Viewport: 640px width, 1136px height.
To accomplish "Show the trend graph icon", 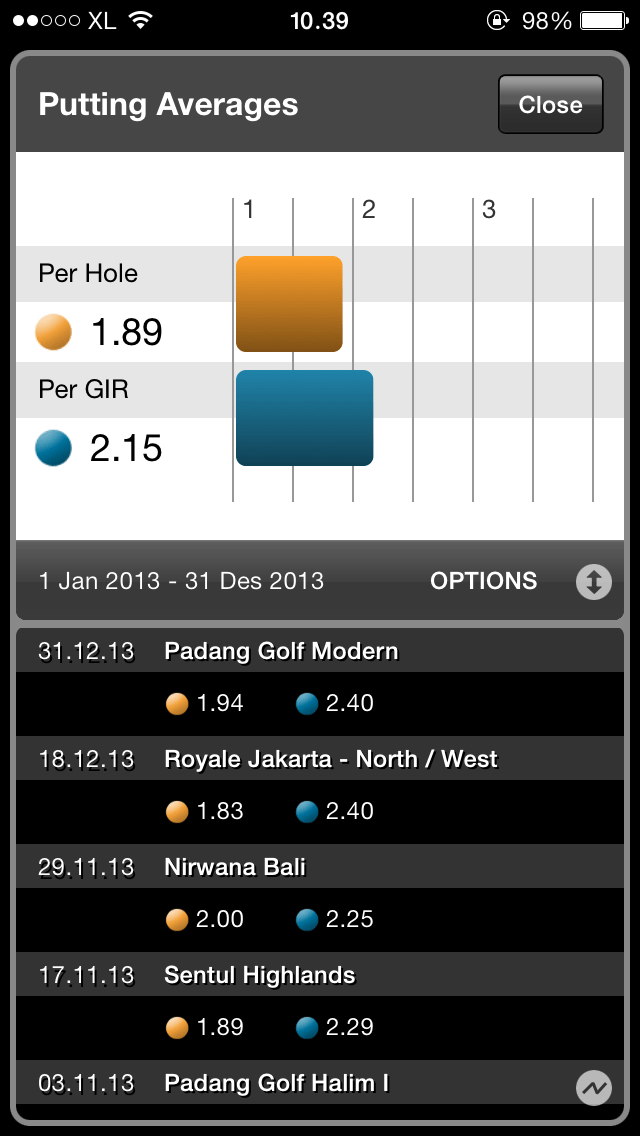I will (x=594, y=1087).
